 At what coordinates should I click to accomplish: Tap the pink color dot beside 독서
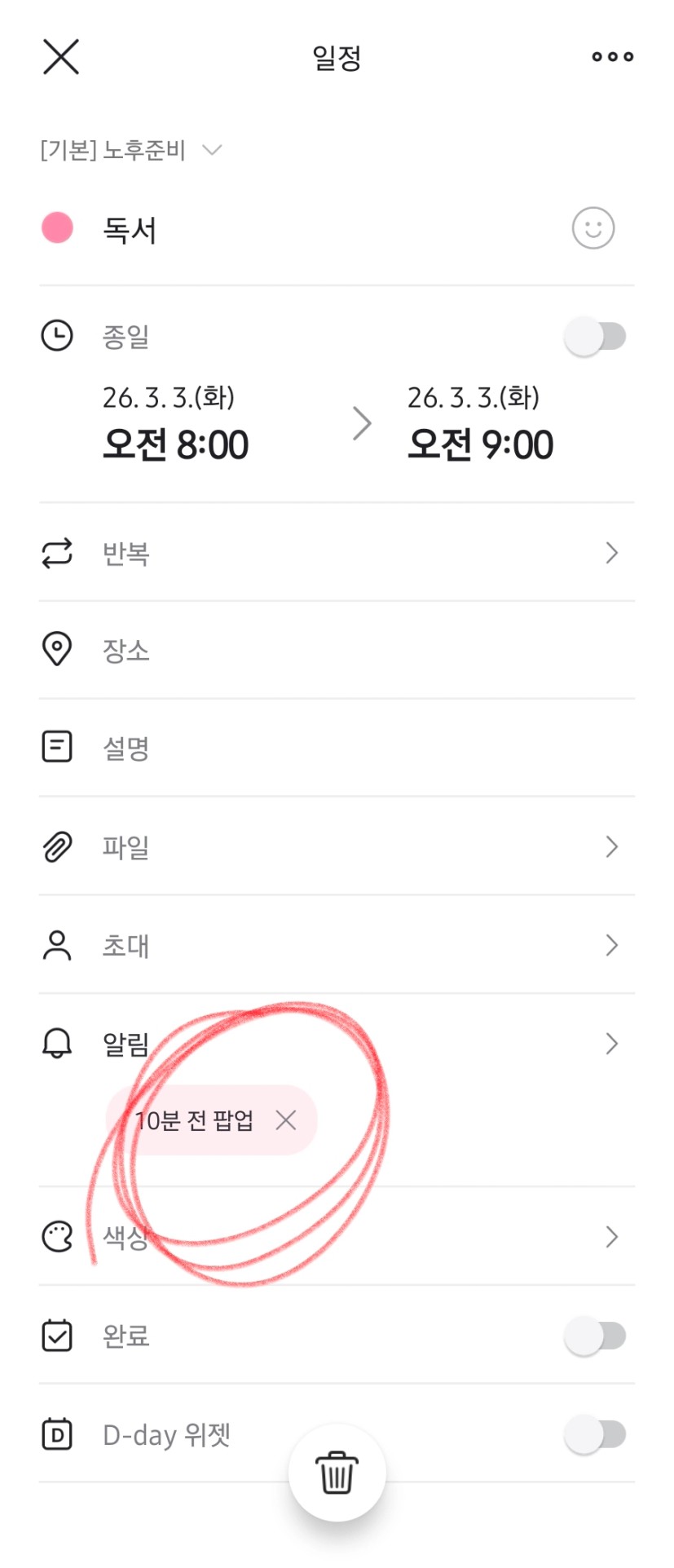tap(58, 228)
